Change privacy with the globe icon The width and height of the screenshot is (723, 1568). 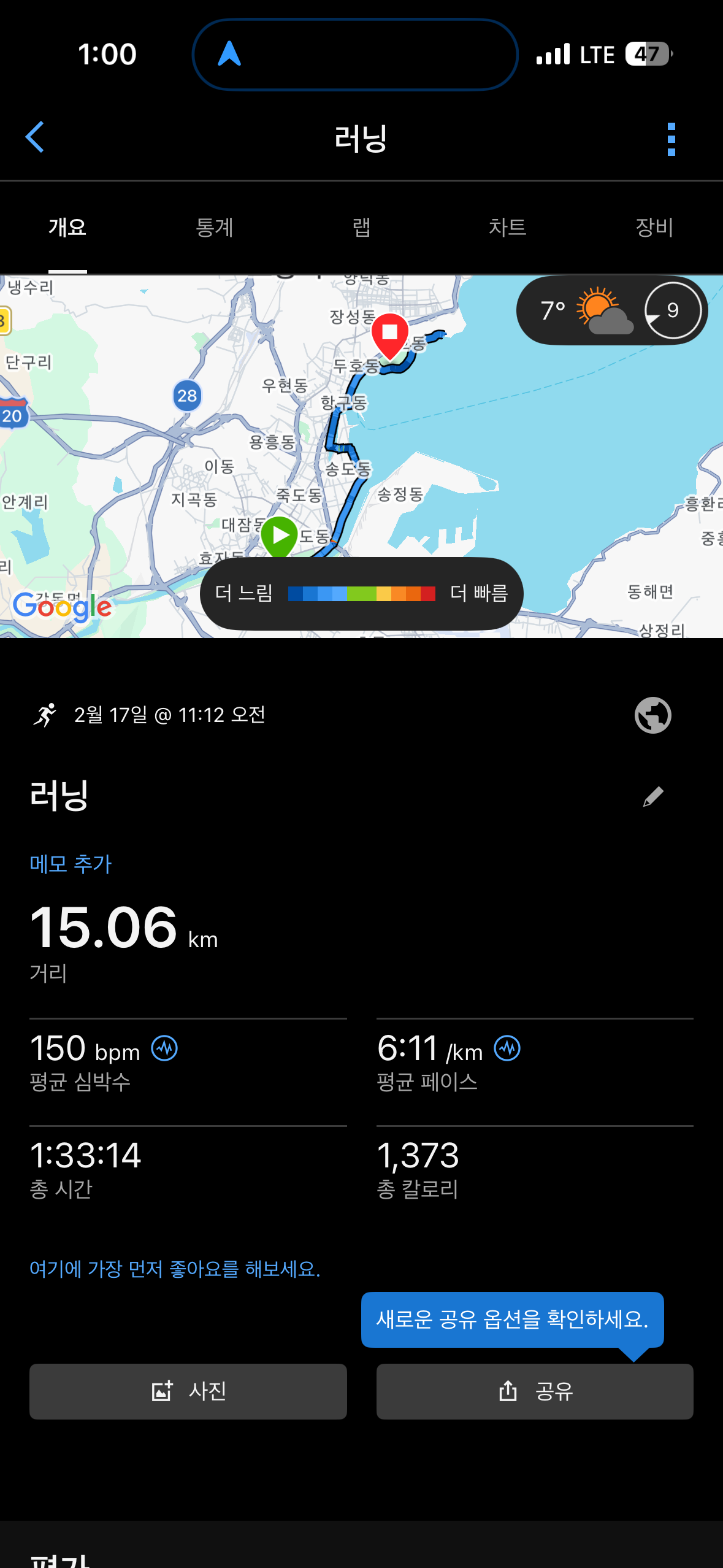pos(652,715)
